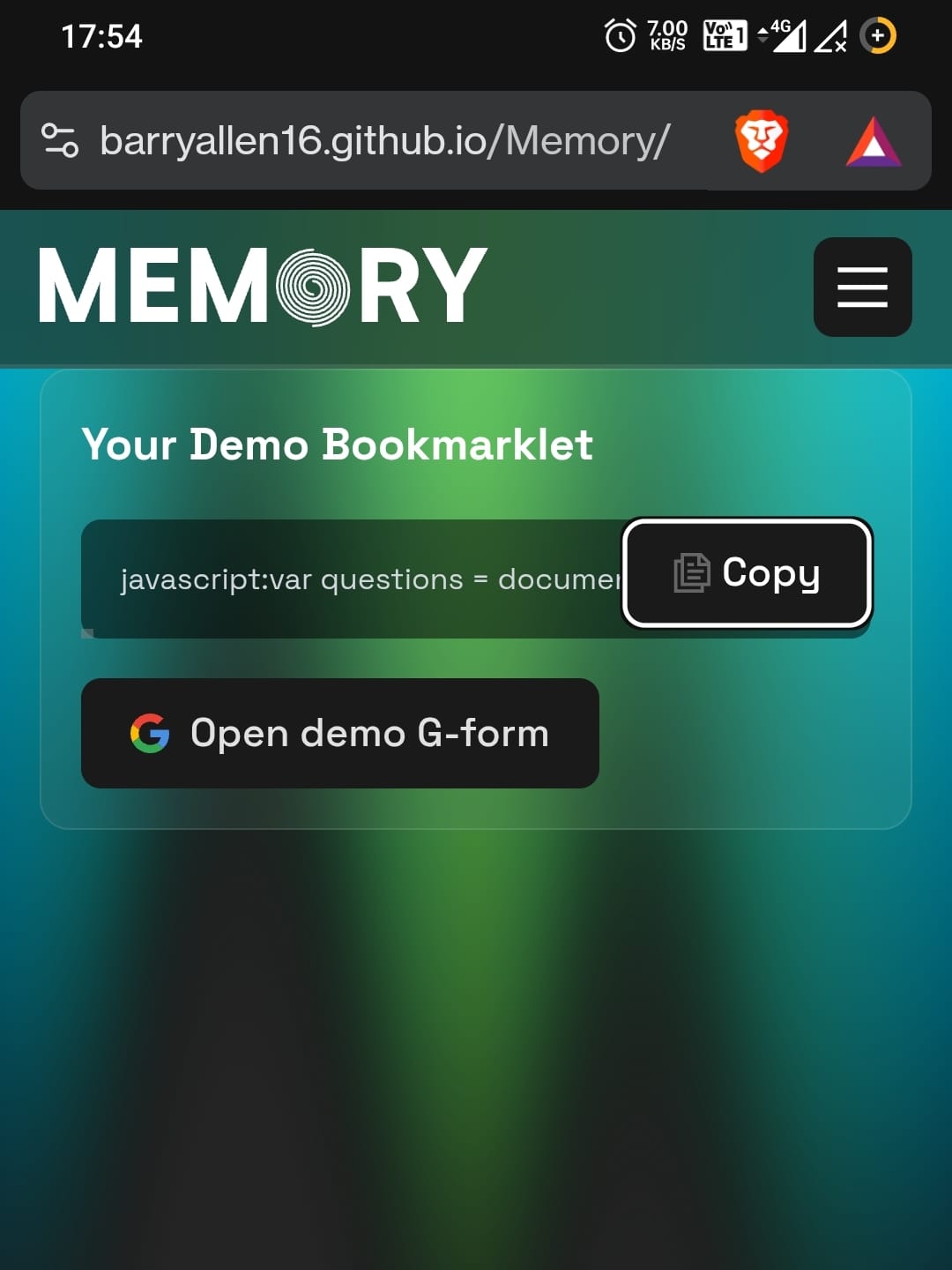Open site settings icon in address bar
The height and width of the screenshot is (1270, 952).
click(x=60, y=141)
